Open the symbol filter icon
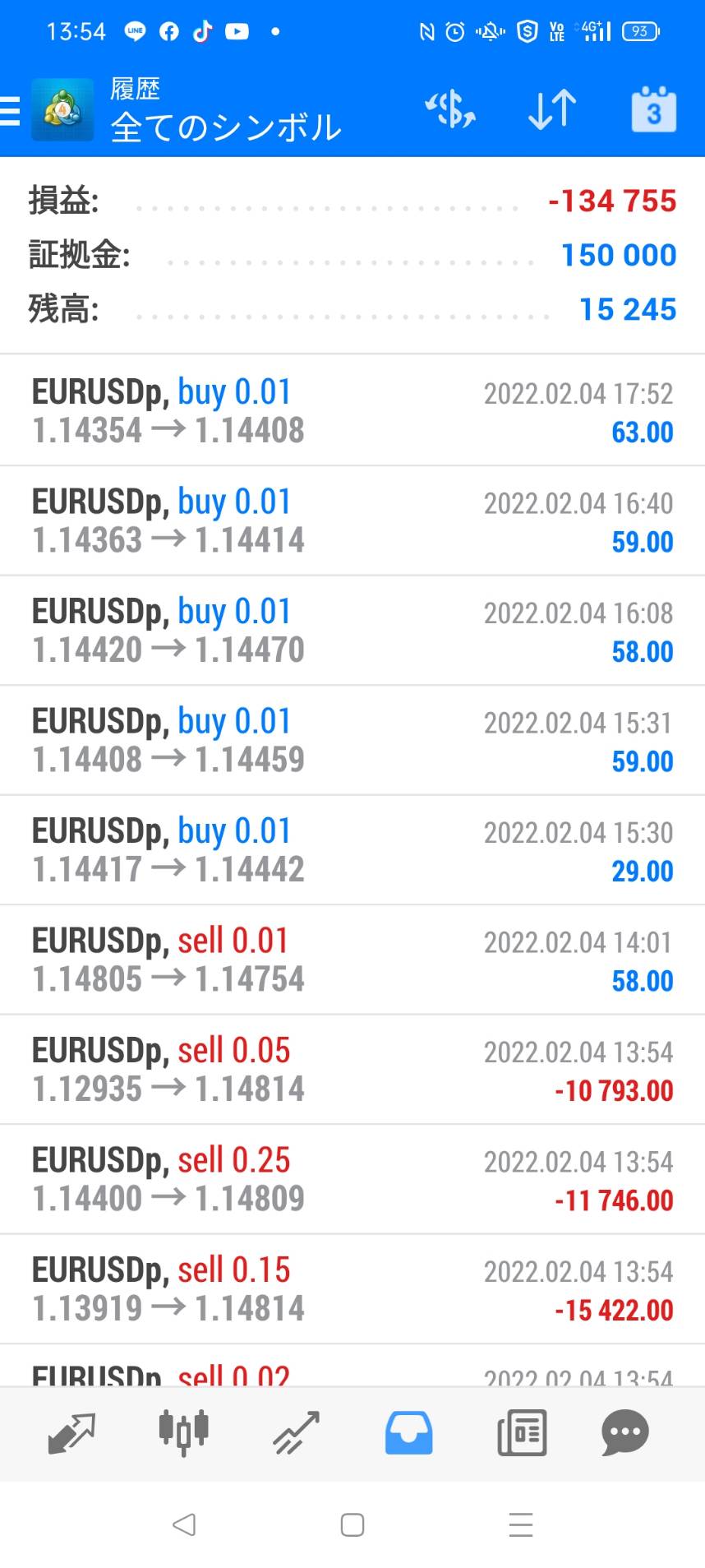This screenshot has height=1568, width=705. (450, 110)
